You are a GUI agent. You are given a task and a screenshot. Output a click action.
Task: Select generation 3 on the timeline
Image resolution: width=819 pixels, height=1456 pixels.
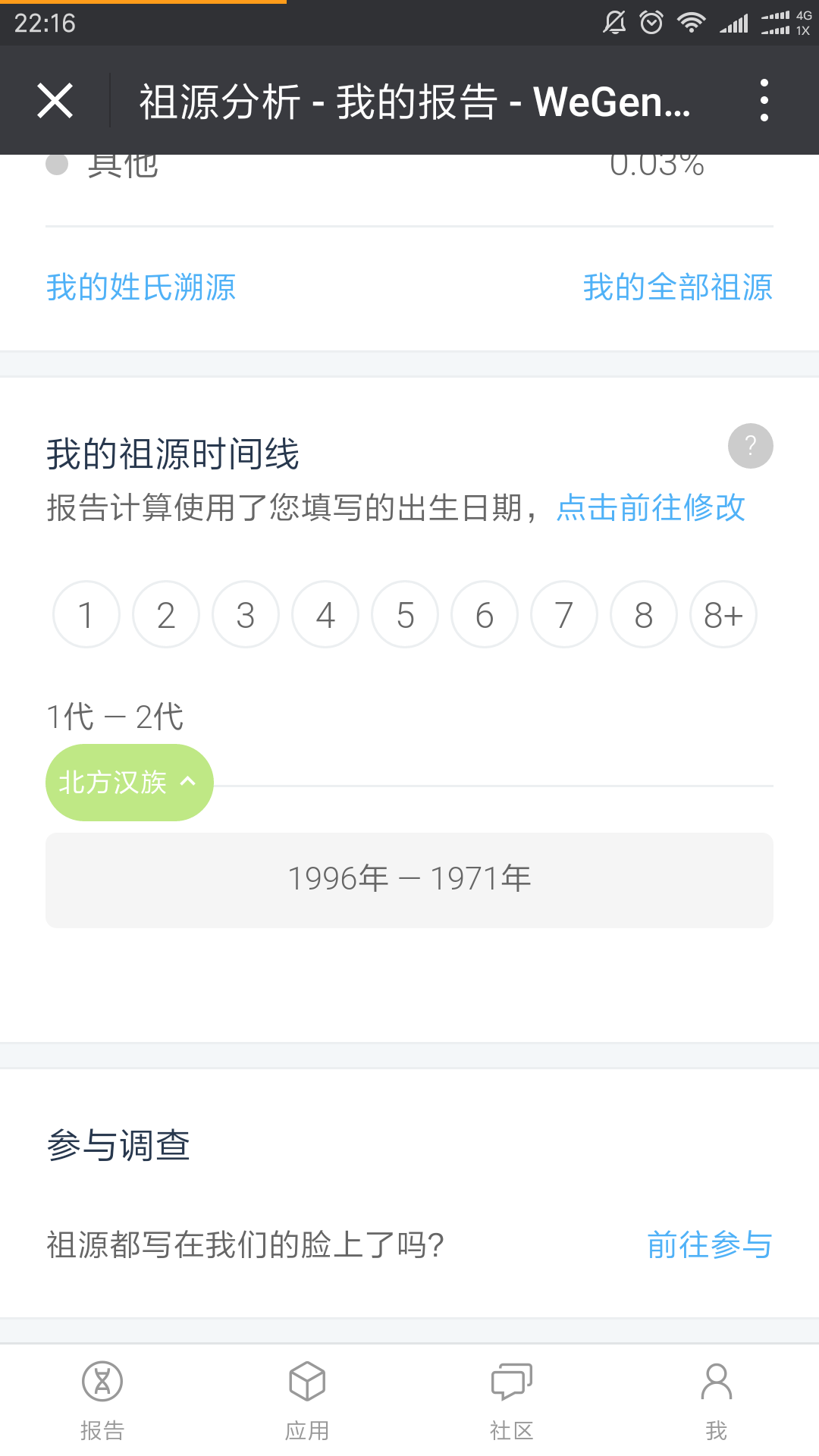[246, 614]
